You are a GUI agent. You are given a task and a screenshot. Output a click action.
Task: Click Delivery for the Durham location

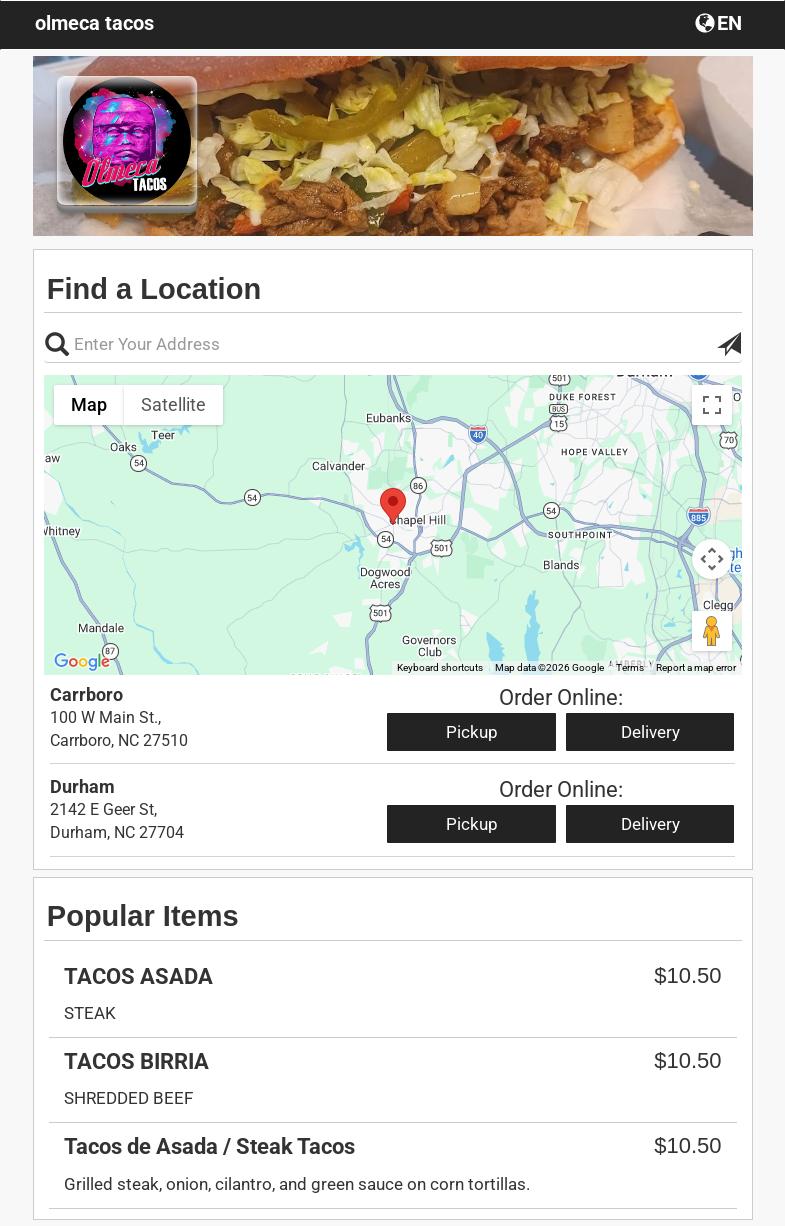[650, 824]
